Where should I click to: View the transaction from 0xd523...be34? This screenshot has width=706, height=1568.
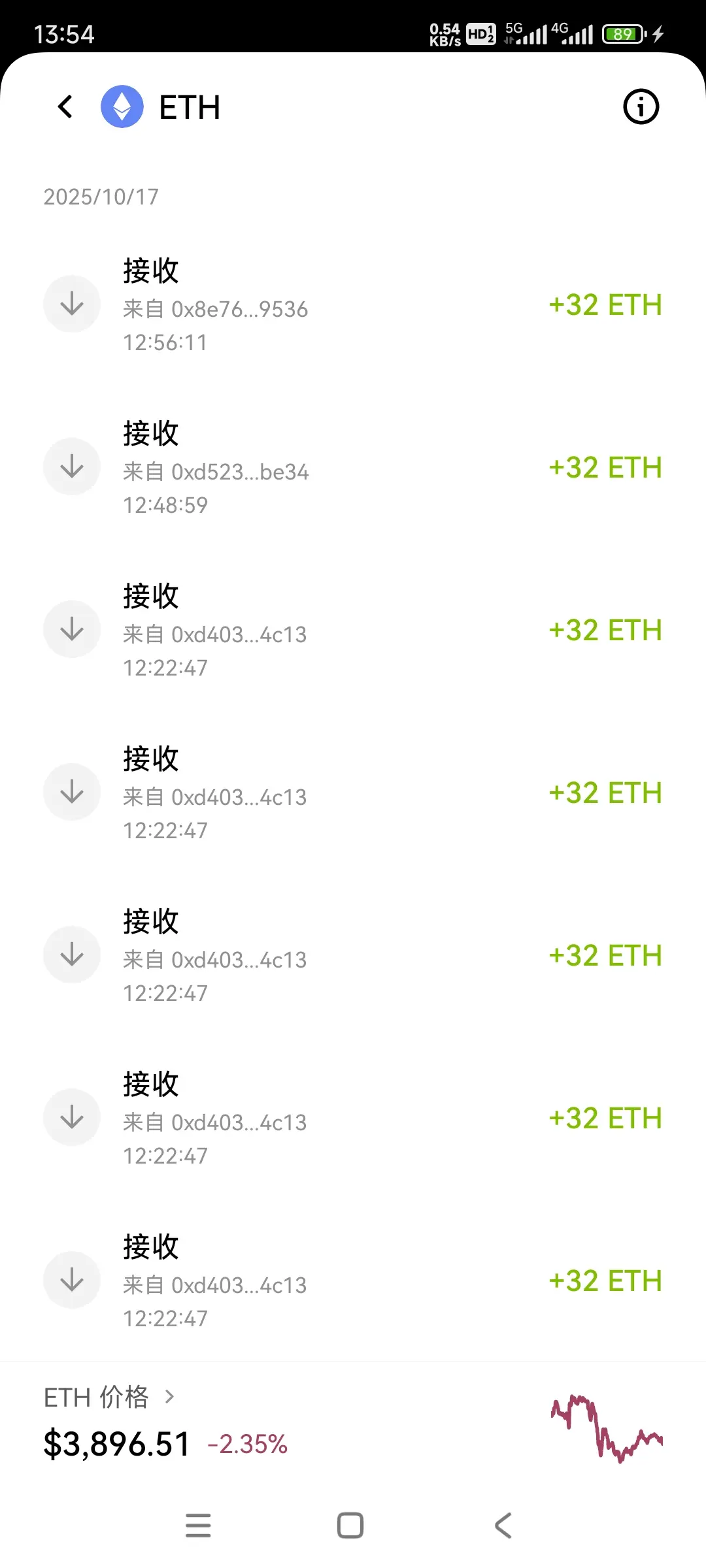tap(353, 468)
